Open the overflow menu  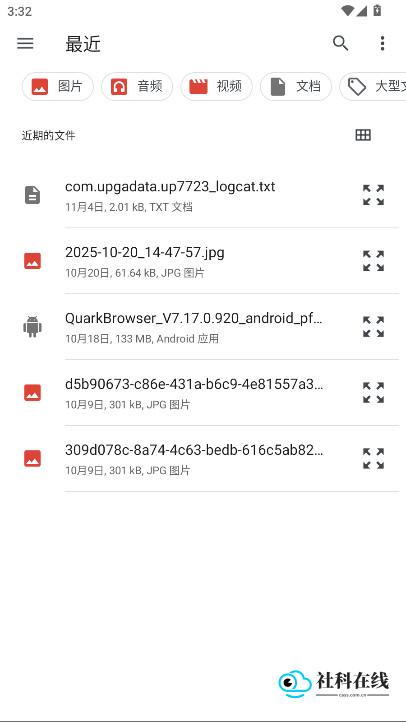point(382,43)
